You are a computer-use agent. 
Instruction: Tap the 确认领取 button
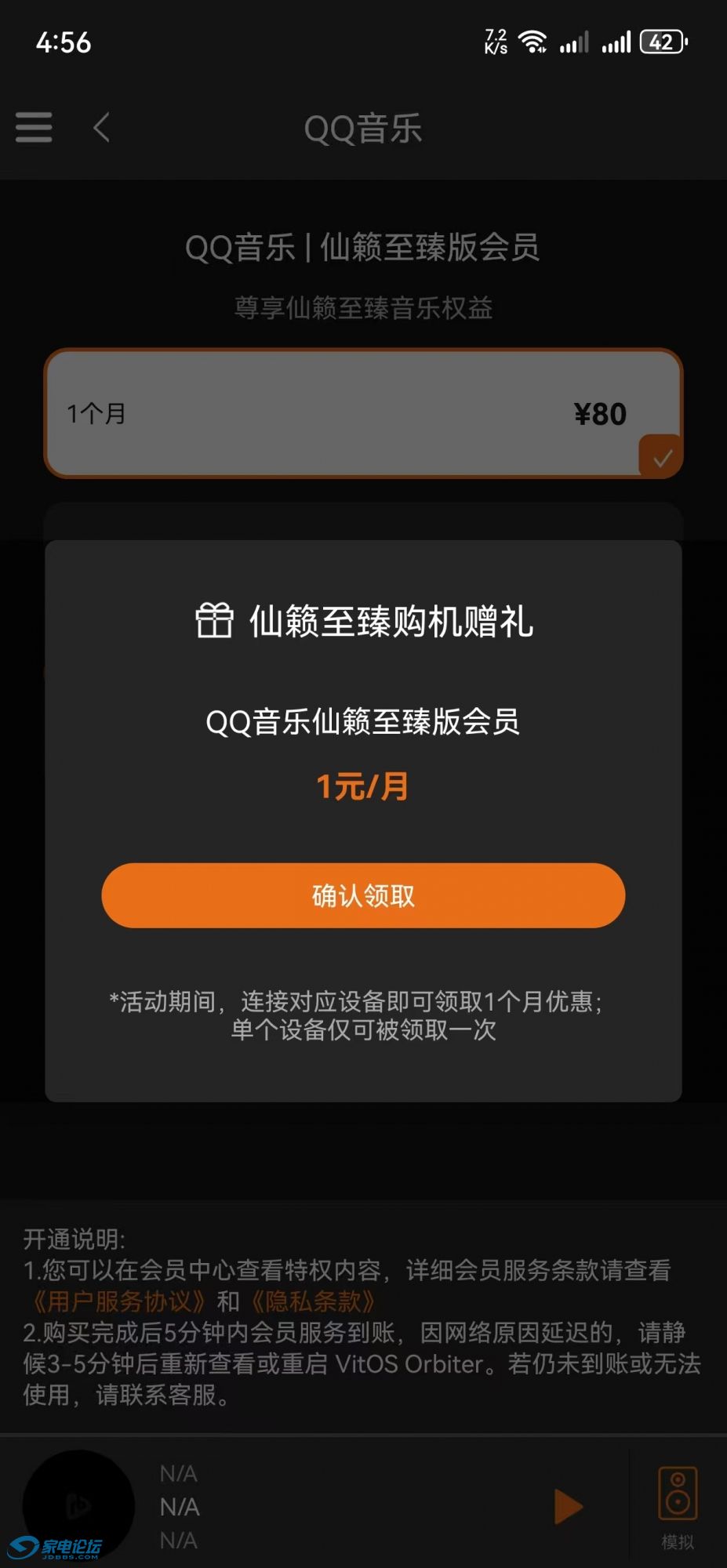tap(363, 895)
